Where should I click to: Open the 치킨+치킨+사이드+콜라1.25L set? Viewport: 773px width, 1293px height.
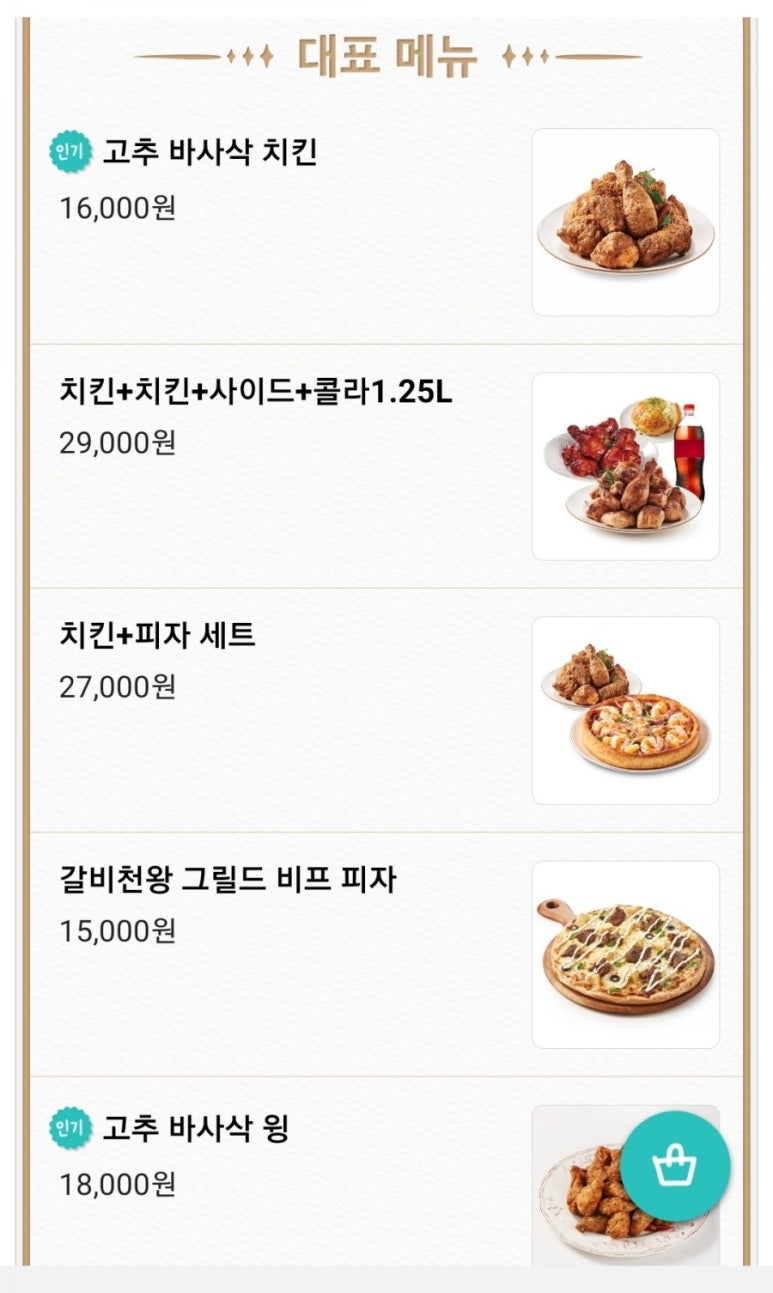click(x=256, y=393)
